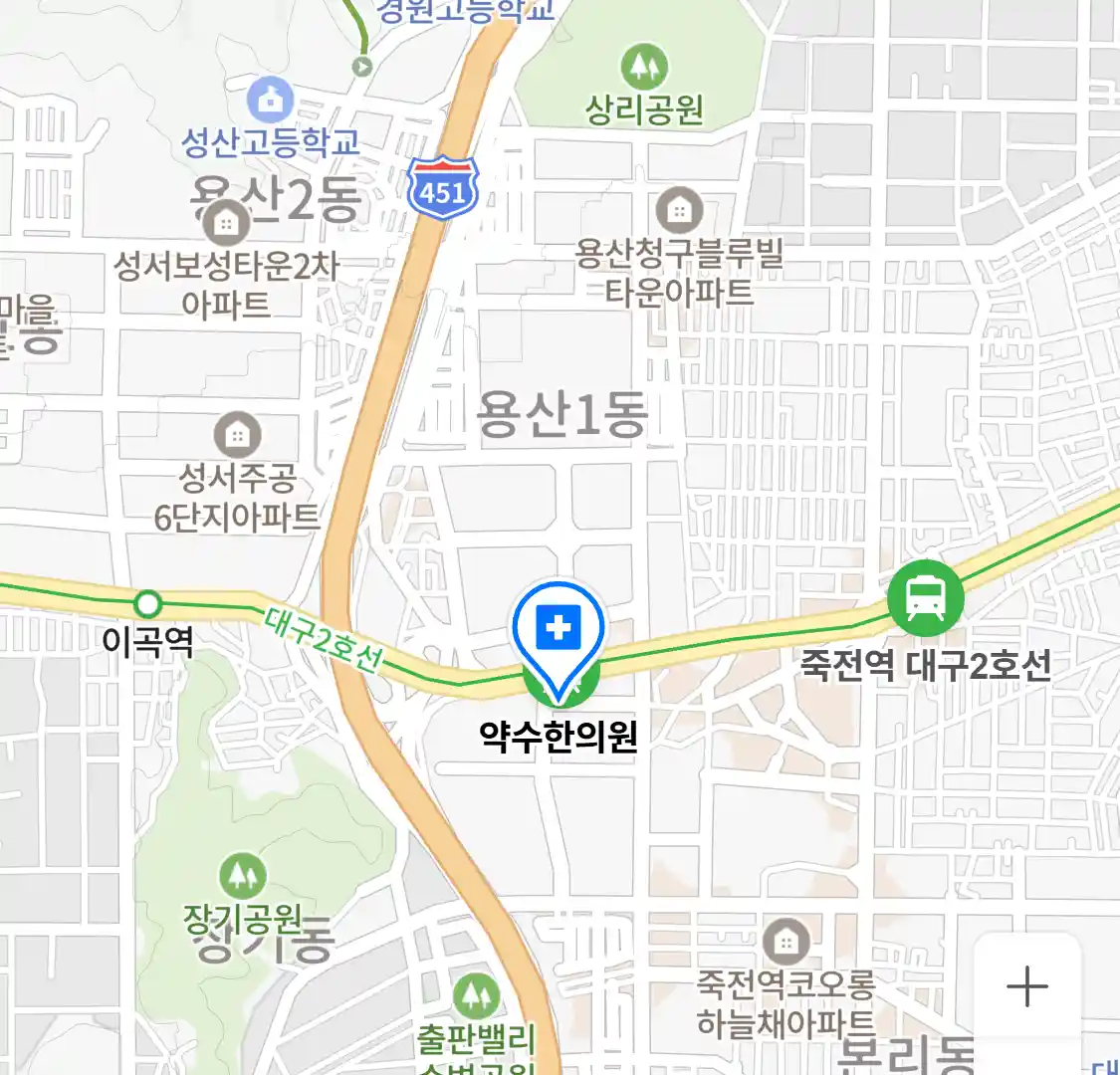Select the 성서보성타운2차 아파트 marker

pos(226,223)
